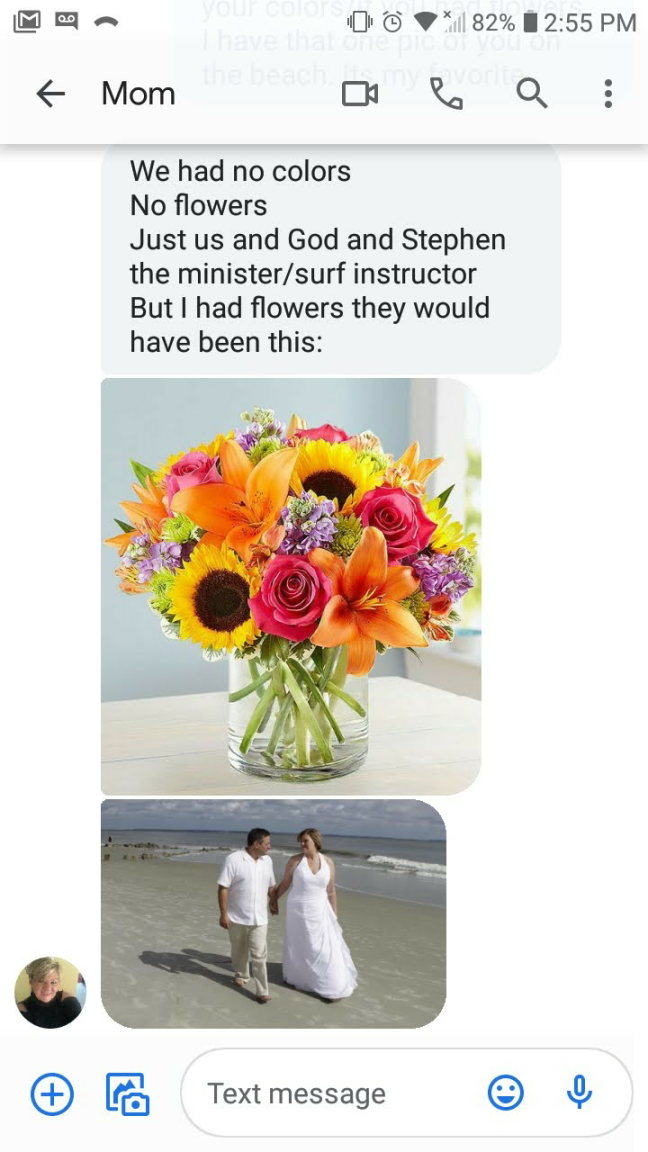Open the emoji picker

506,1093
